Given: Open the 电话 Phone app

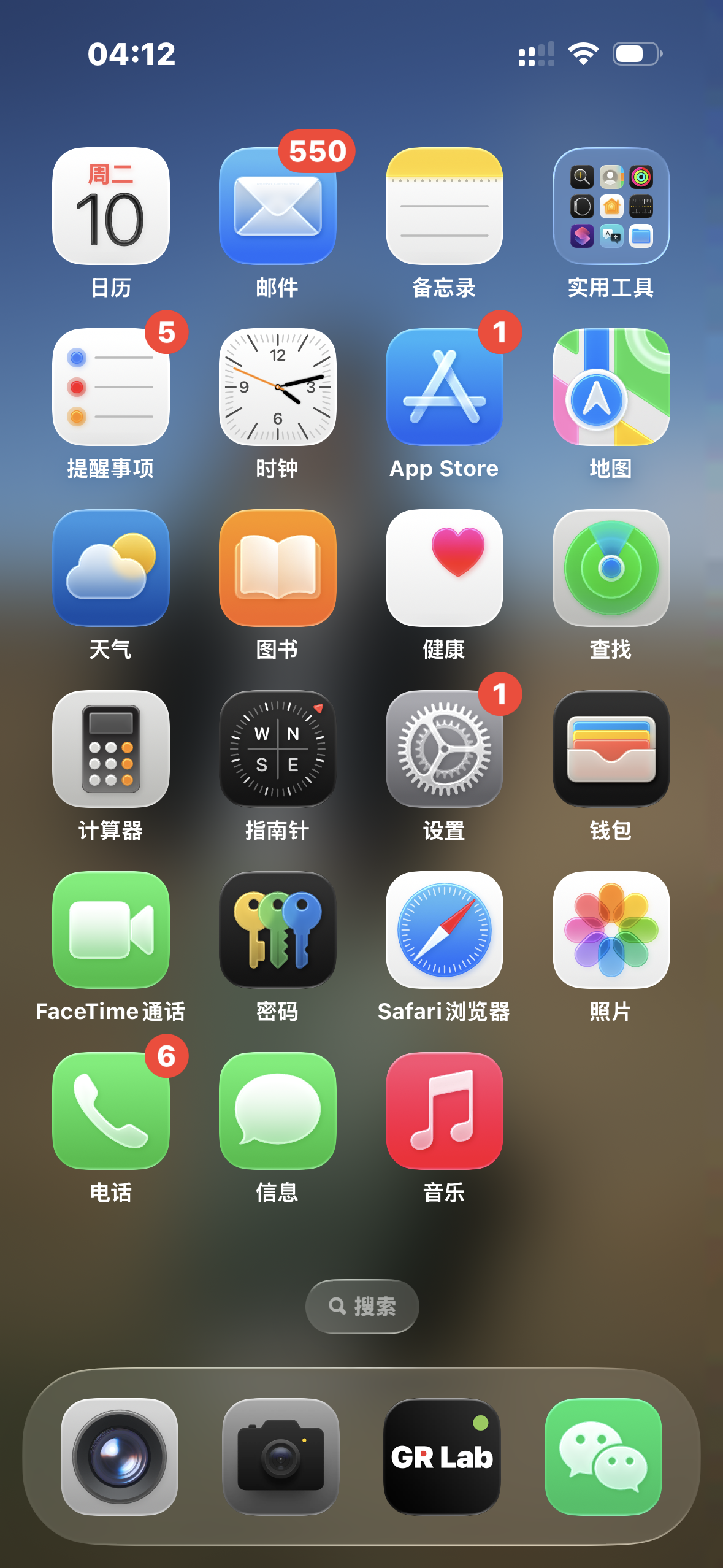Looking at the screenshot, I should (111, 1110).
